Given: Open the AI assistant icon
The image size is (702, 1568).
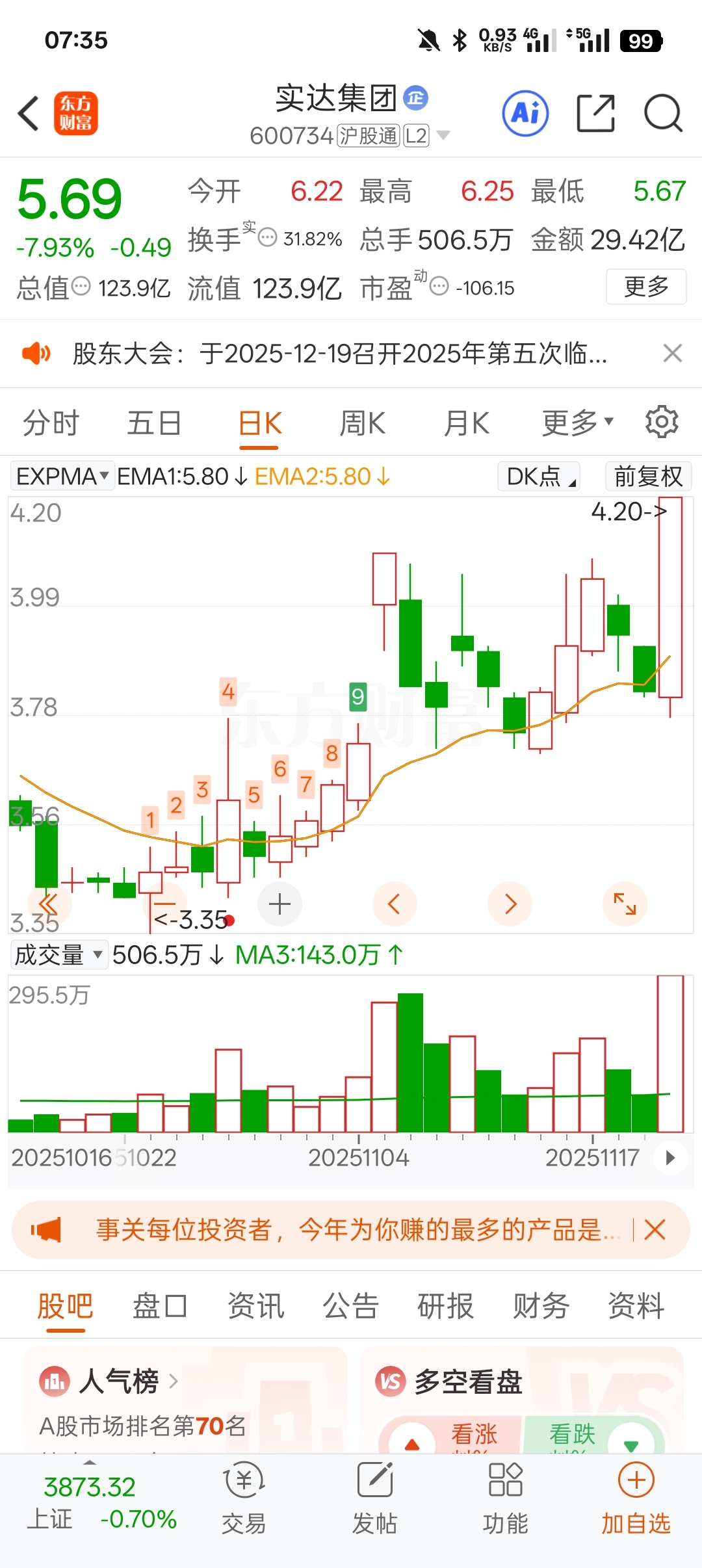Looking at the screenshot, I should coord(525,114).
